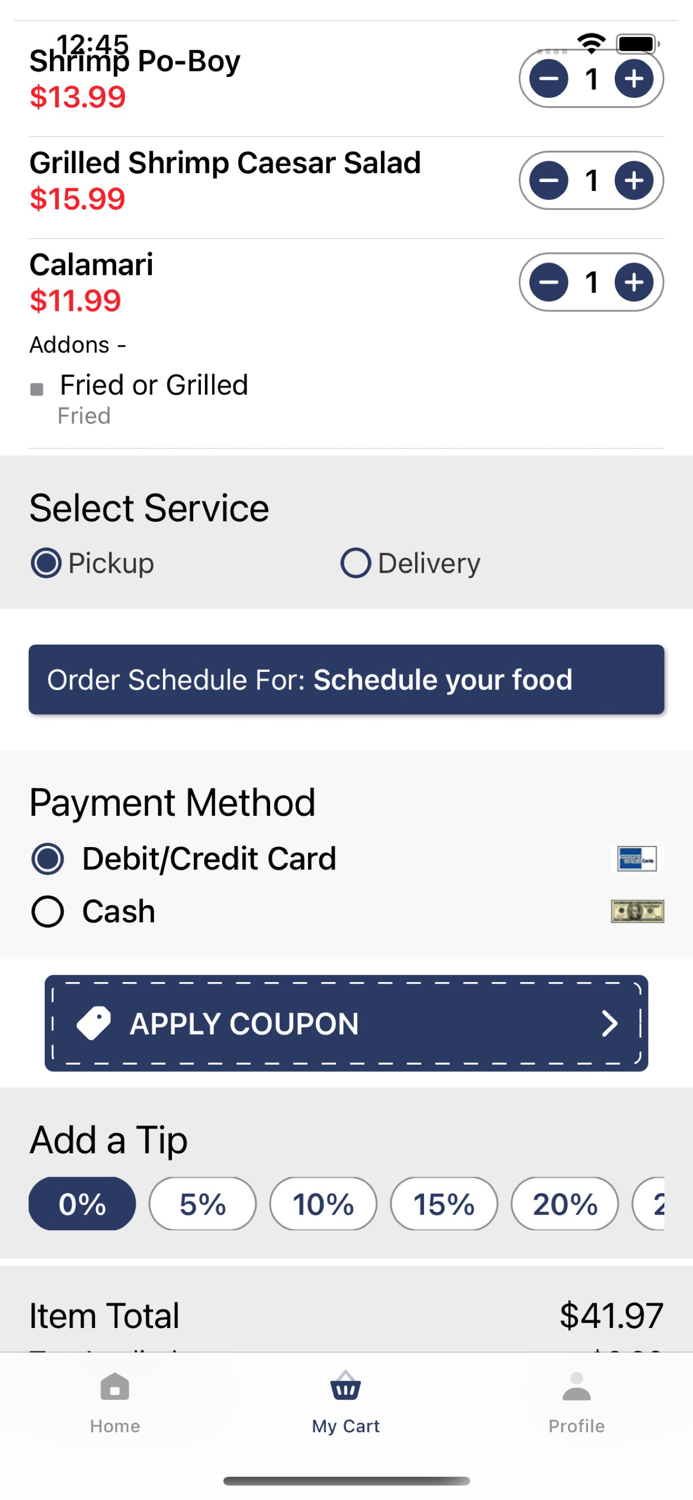Select Debit/Credit Card payment method
This screenshot has height=1500, width=693.
pos(184,858)
